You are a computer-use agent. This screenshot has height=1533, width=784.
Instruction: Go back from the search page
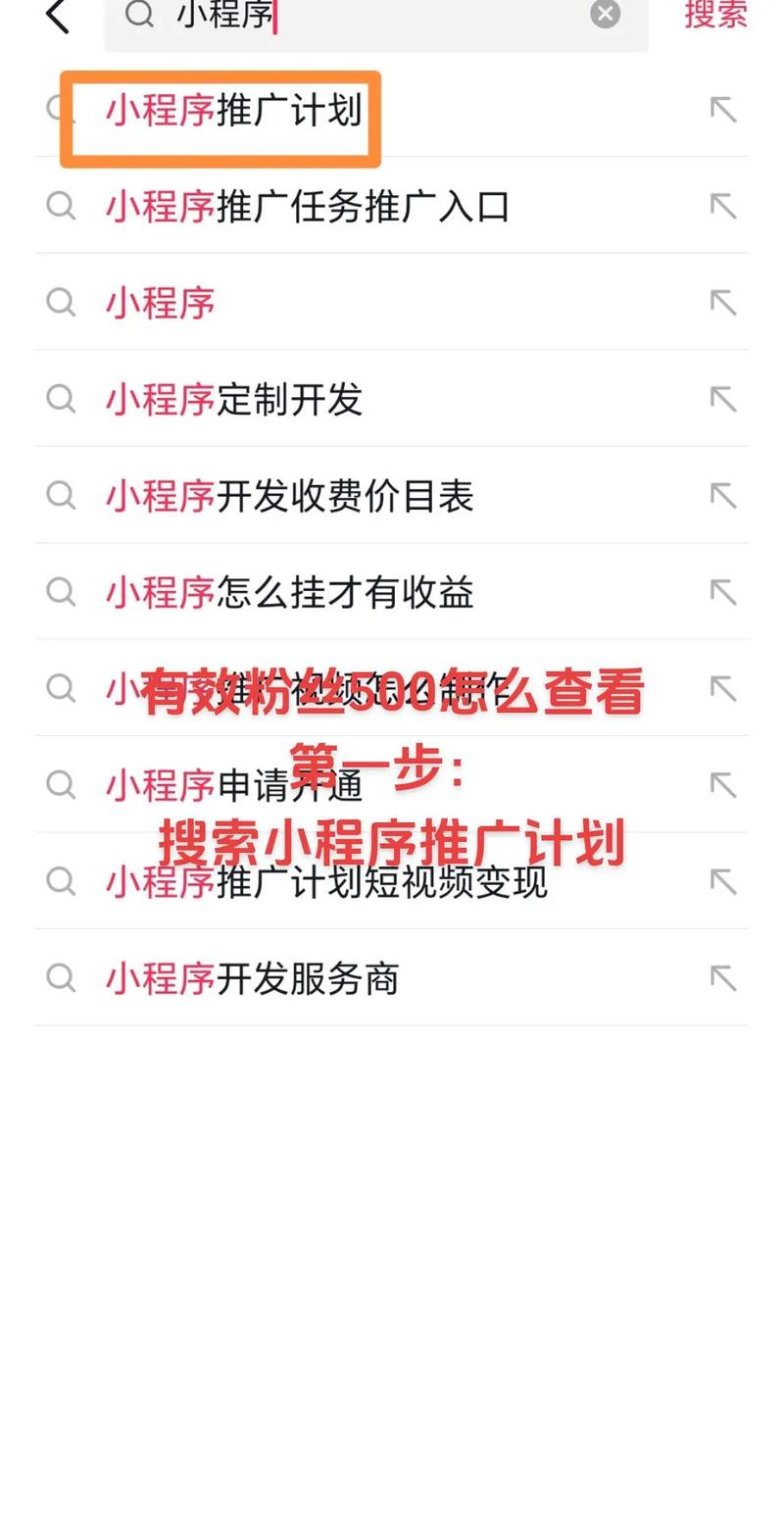58,15
